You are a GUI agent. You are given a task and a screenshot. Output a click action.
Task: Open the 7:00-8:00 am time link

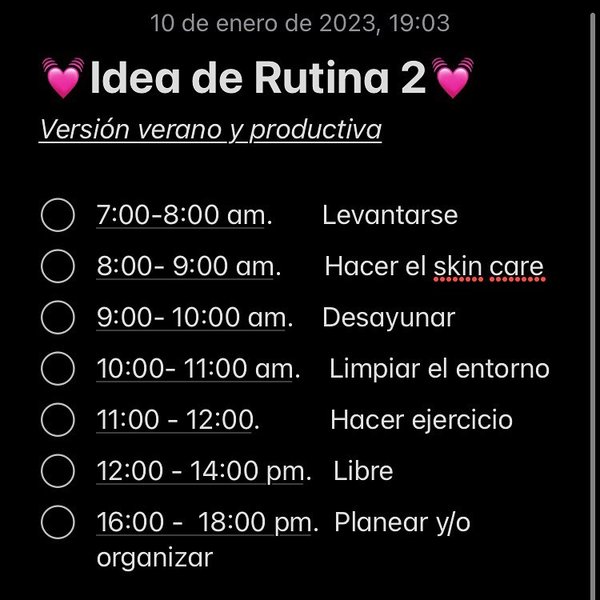[x=180, y=215]
